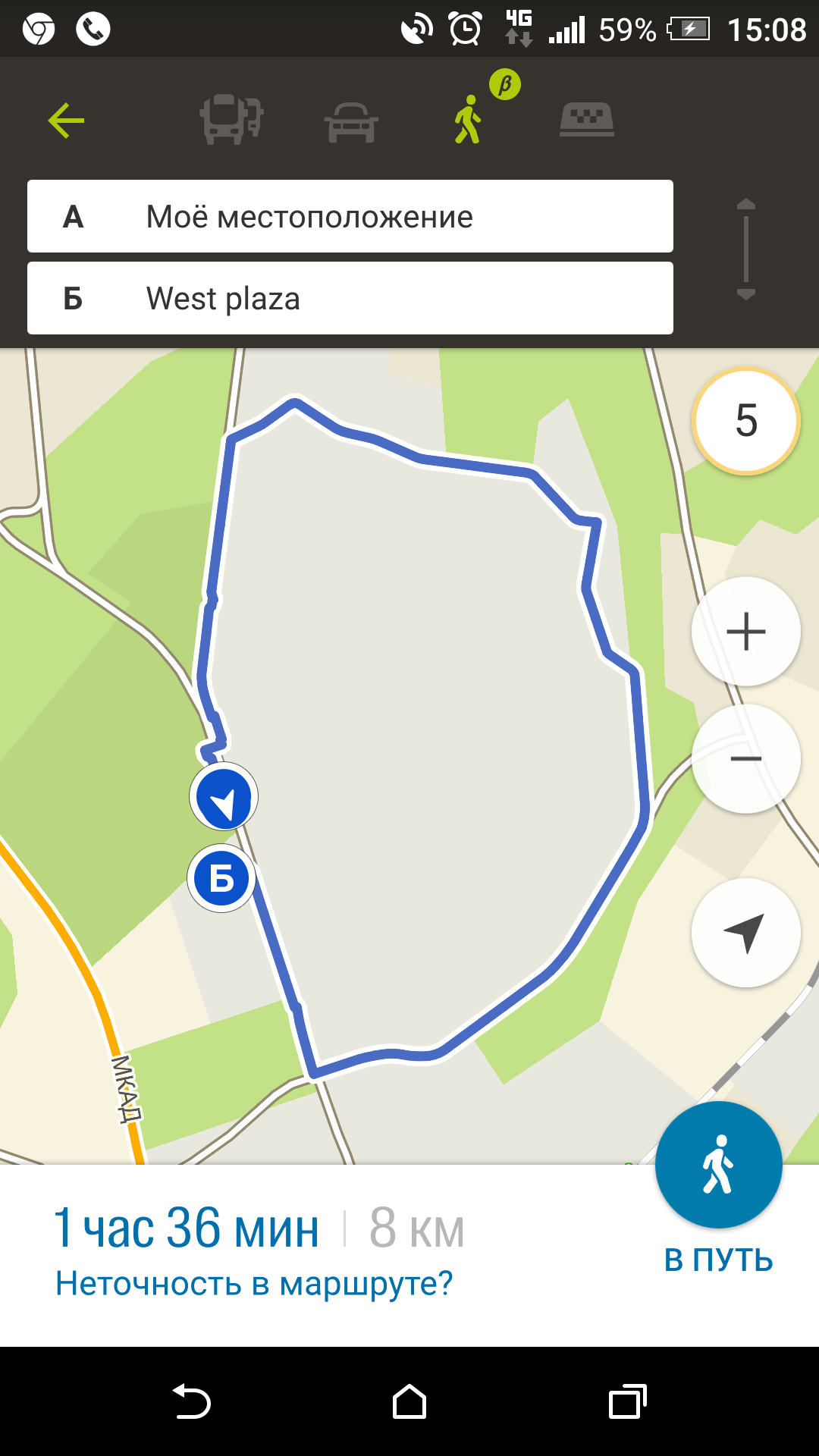
Task: Edit destination field 'West plaza'
Action: pos(350,299)
